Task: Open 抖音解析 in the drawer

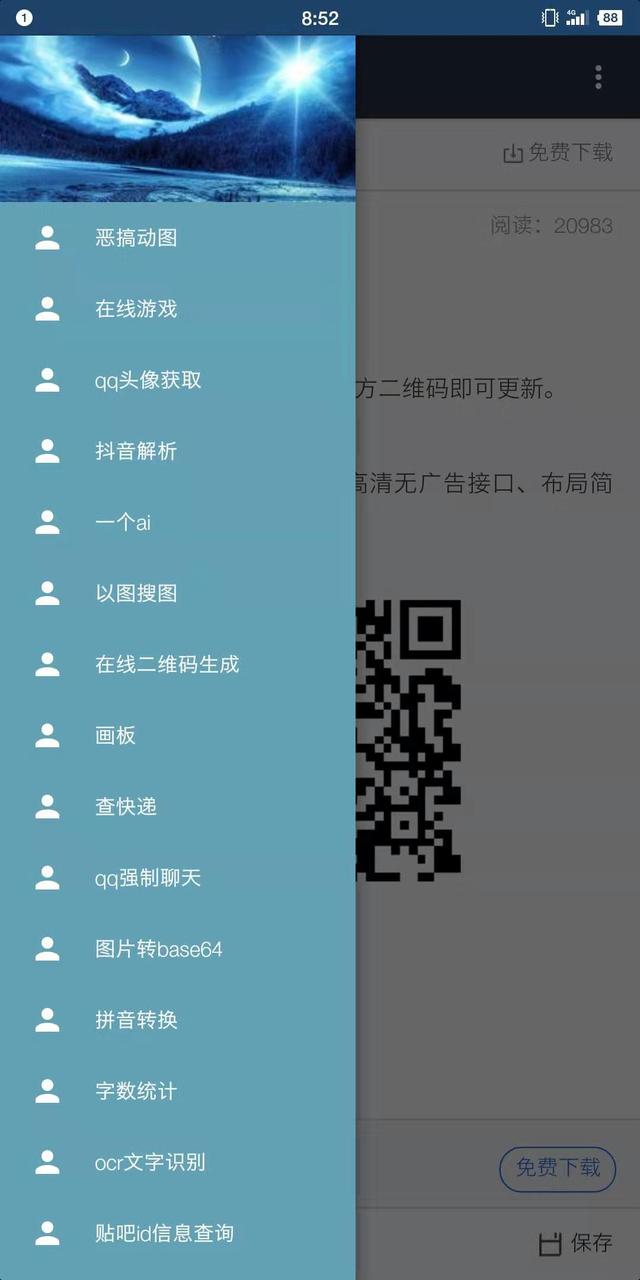Action: [136, 451]
